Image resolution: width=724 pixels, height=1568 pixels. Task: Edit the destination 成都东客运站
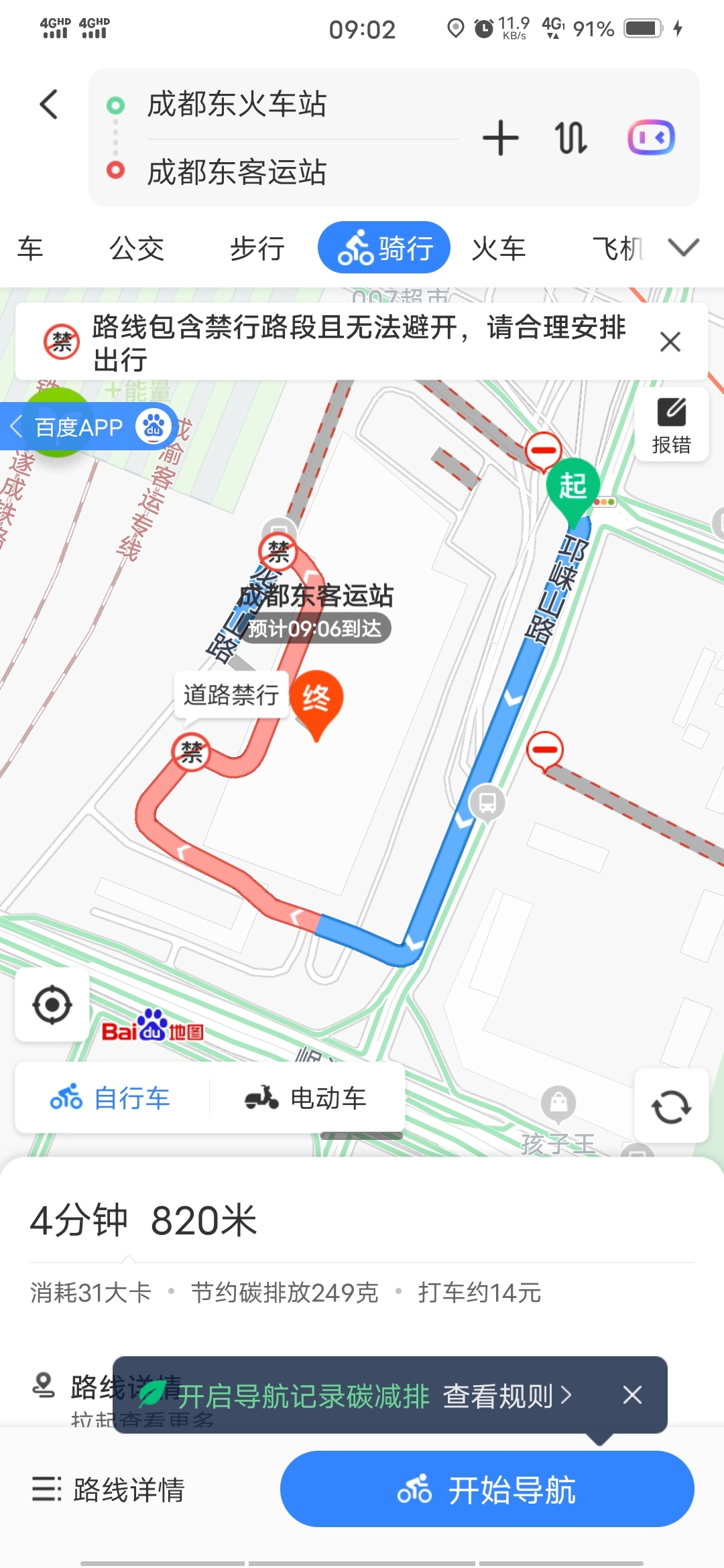[x=236, y=172]
